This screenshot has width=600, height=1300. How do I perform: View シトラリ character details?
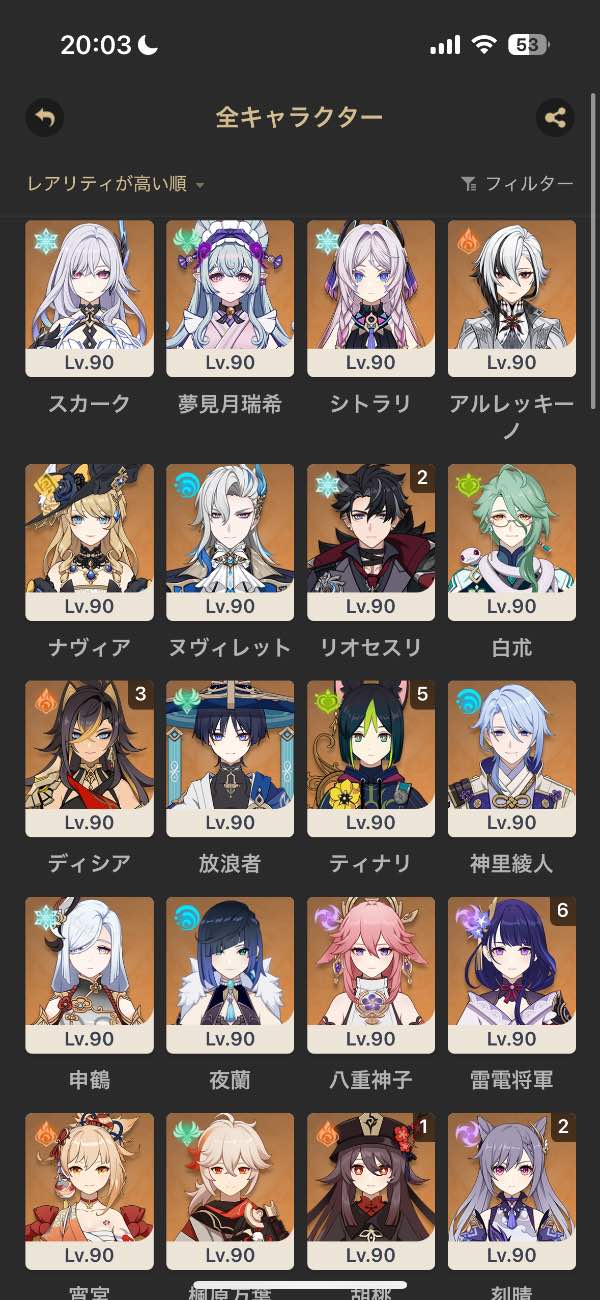(x=371, y=298)
